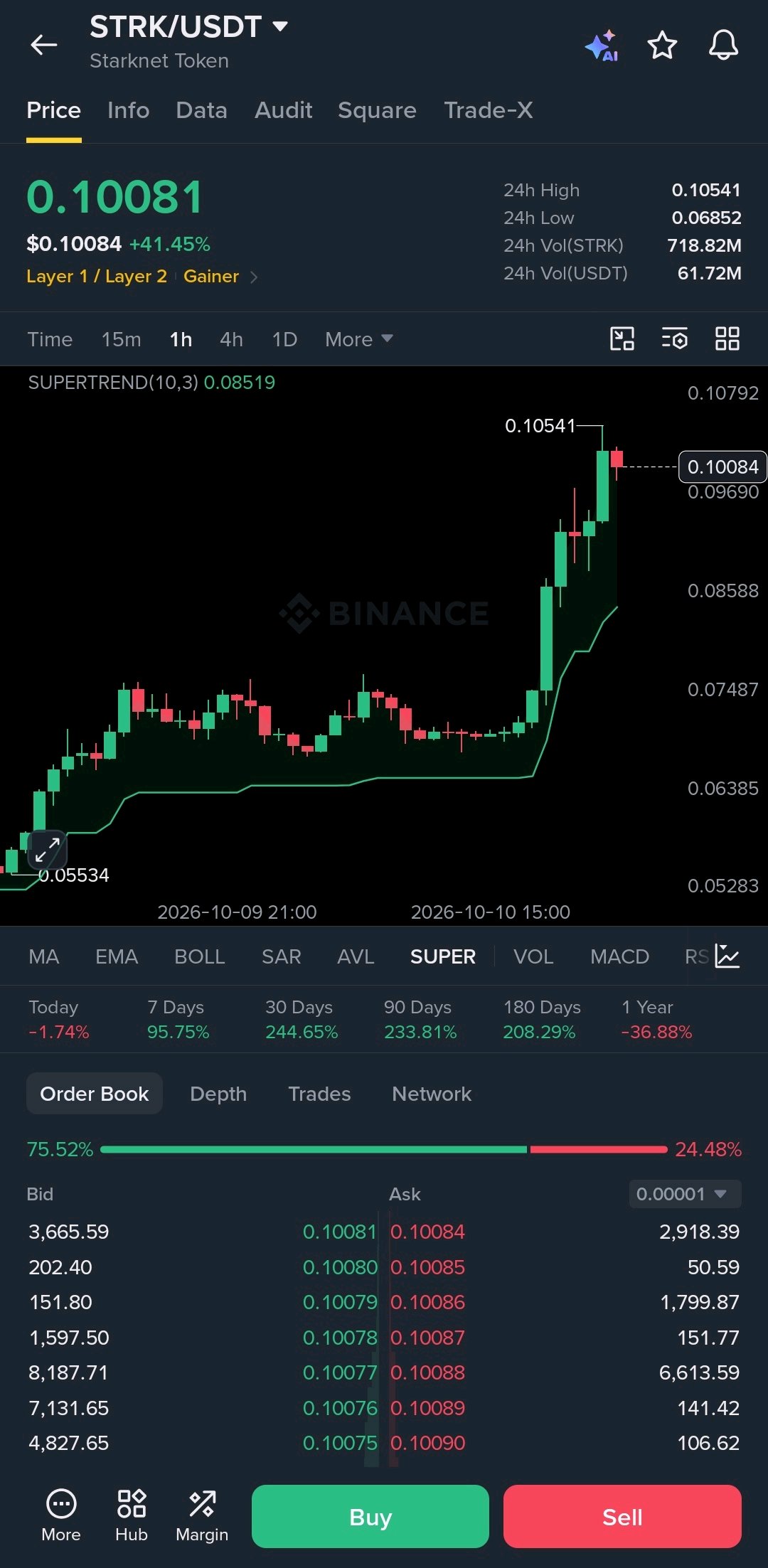
Task: Tap the green Buy button
Action: click(x=370, y=1517)
